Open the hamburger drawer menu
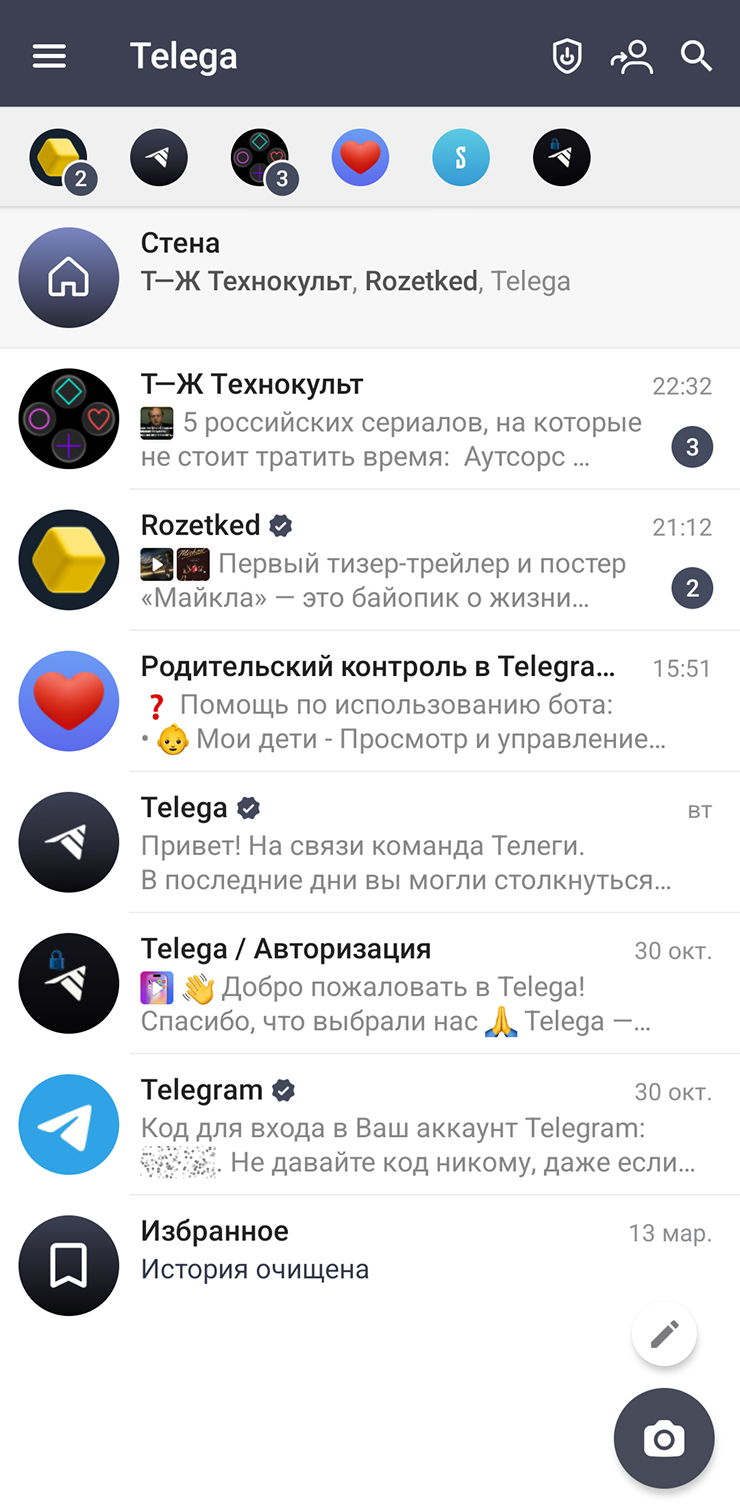 click(49, 56)
